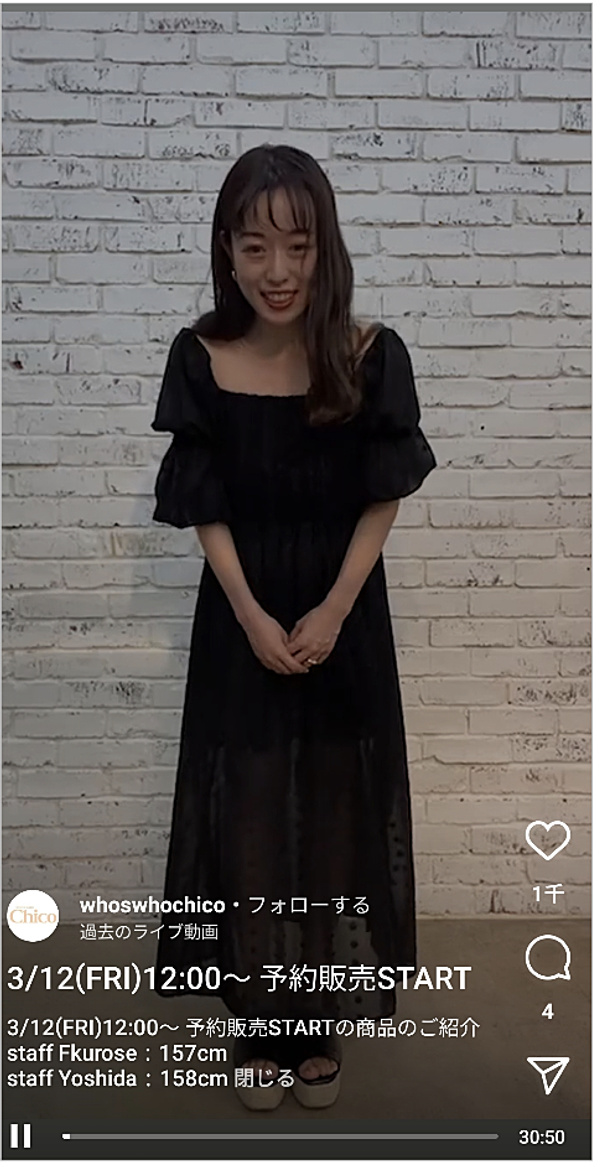
Task: Share the video via paper plane icon
Action: (547, 1074)
